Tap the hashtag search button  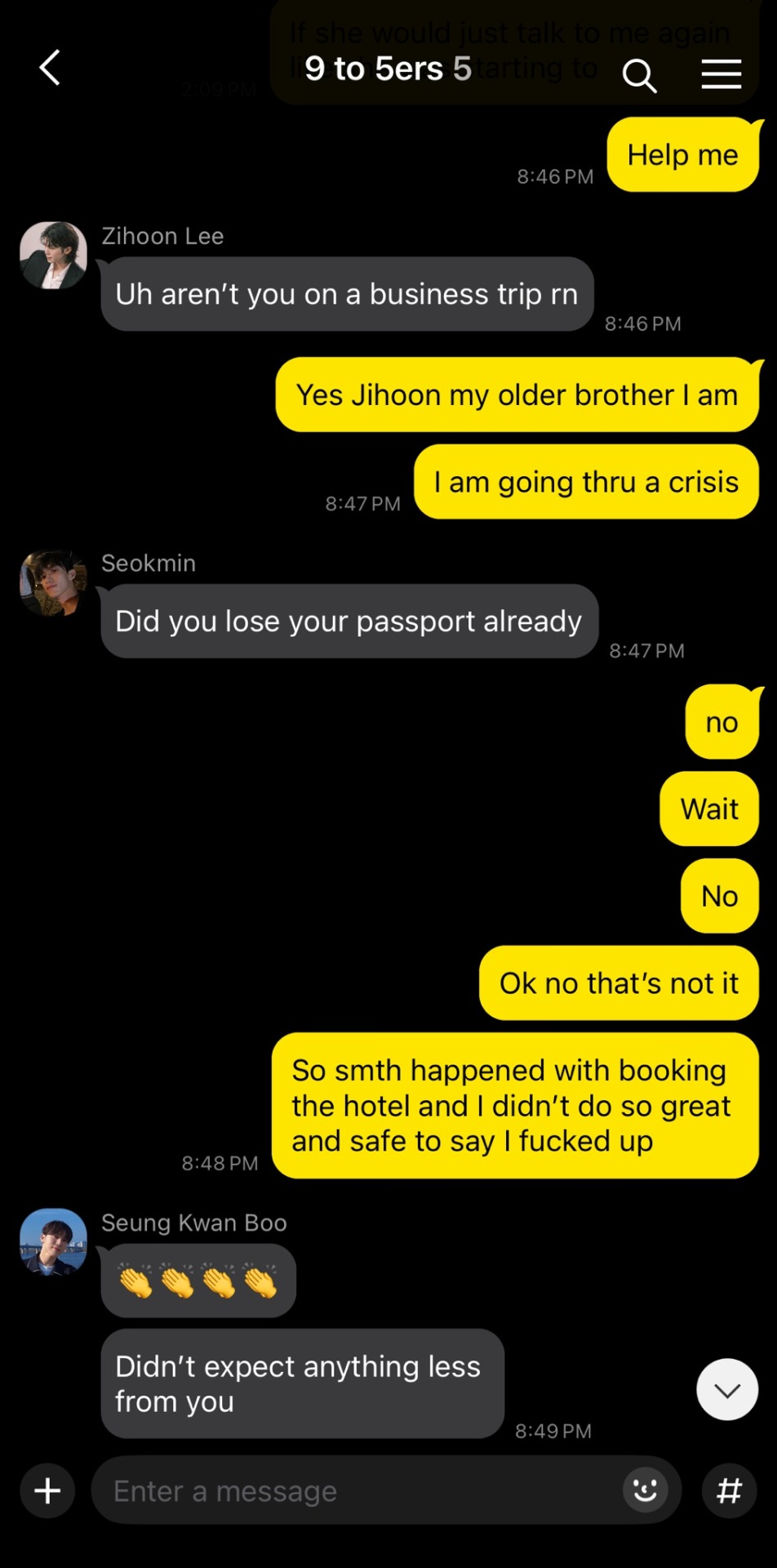pos(729,1490)
